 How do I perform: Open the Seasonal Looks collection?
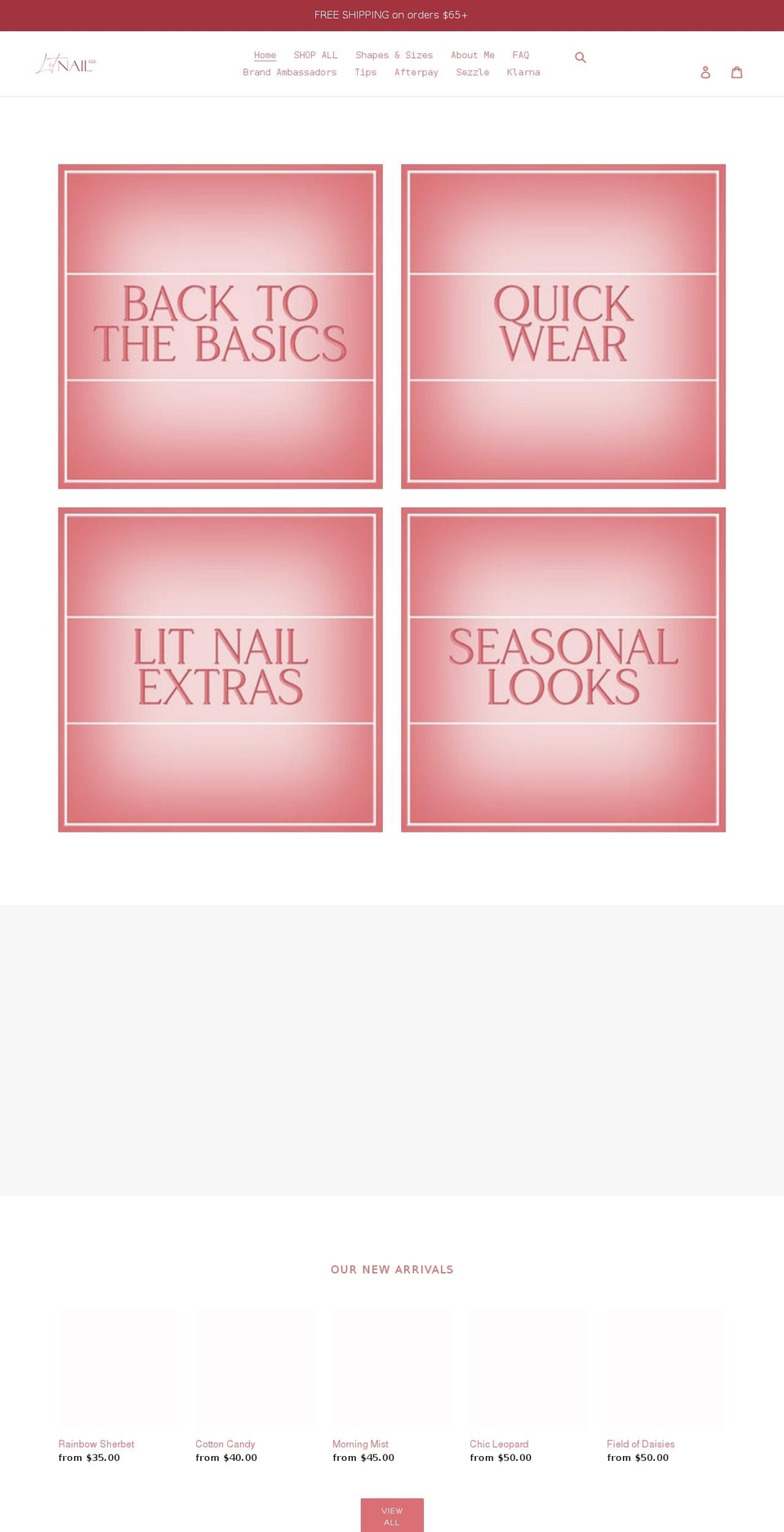[x=563, y=670]
